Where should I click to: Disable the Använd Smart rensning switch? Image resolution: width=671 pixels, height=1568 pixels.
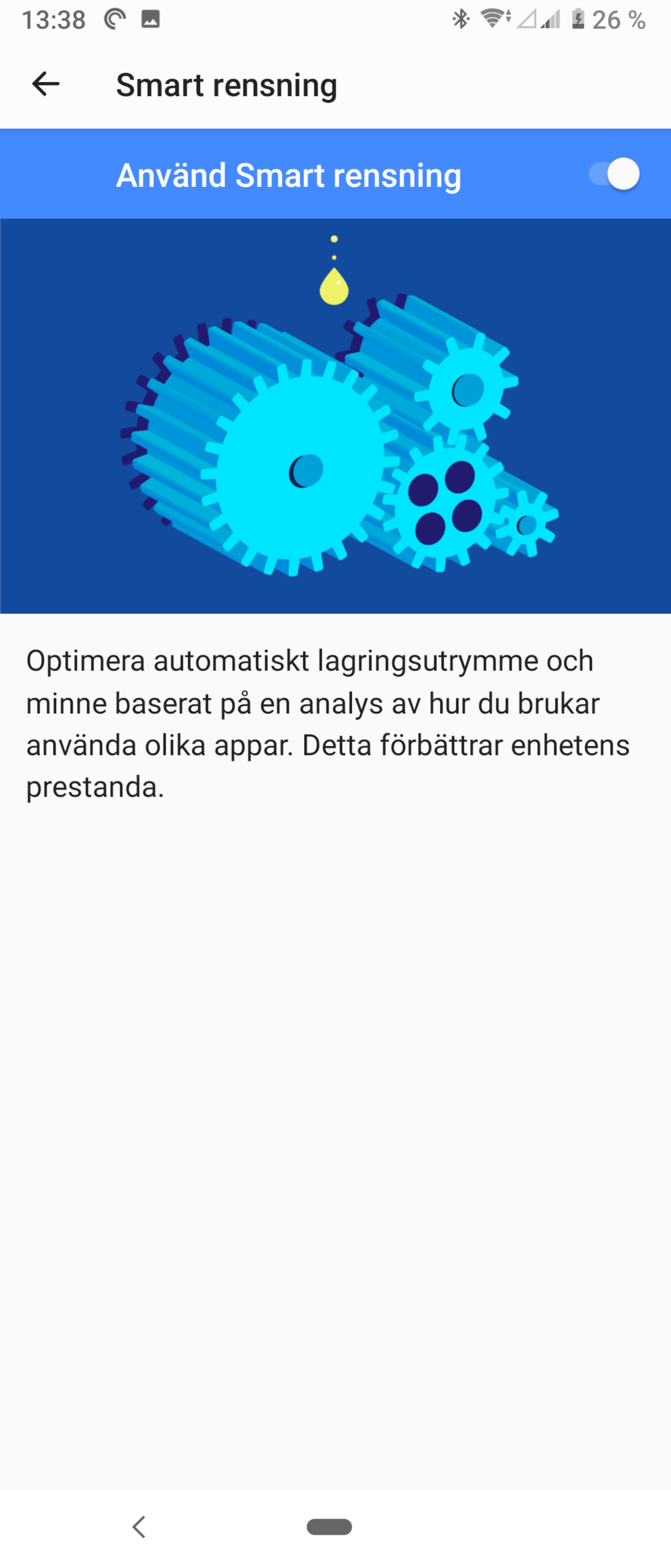[614, 175]
